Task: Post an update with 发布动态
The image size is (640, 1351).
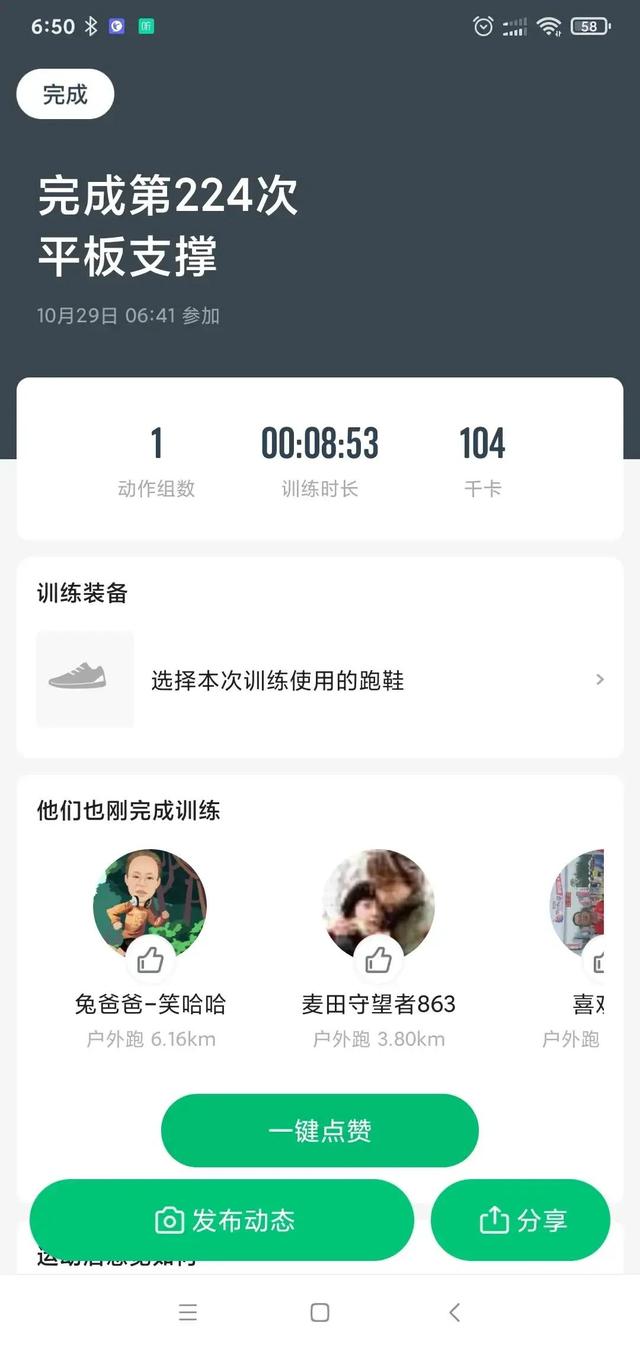Action: tap(222, 1220)
